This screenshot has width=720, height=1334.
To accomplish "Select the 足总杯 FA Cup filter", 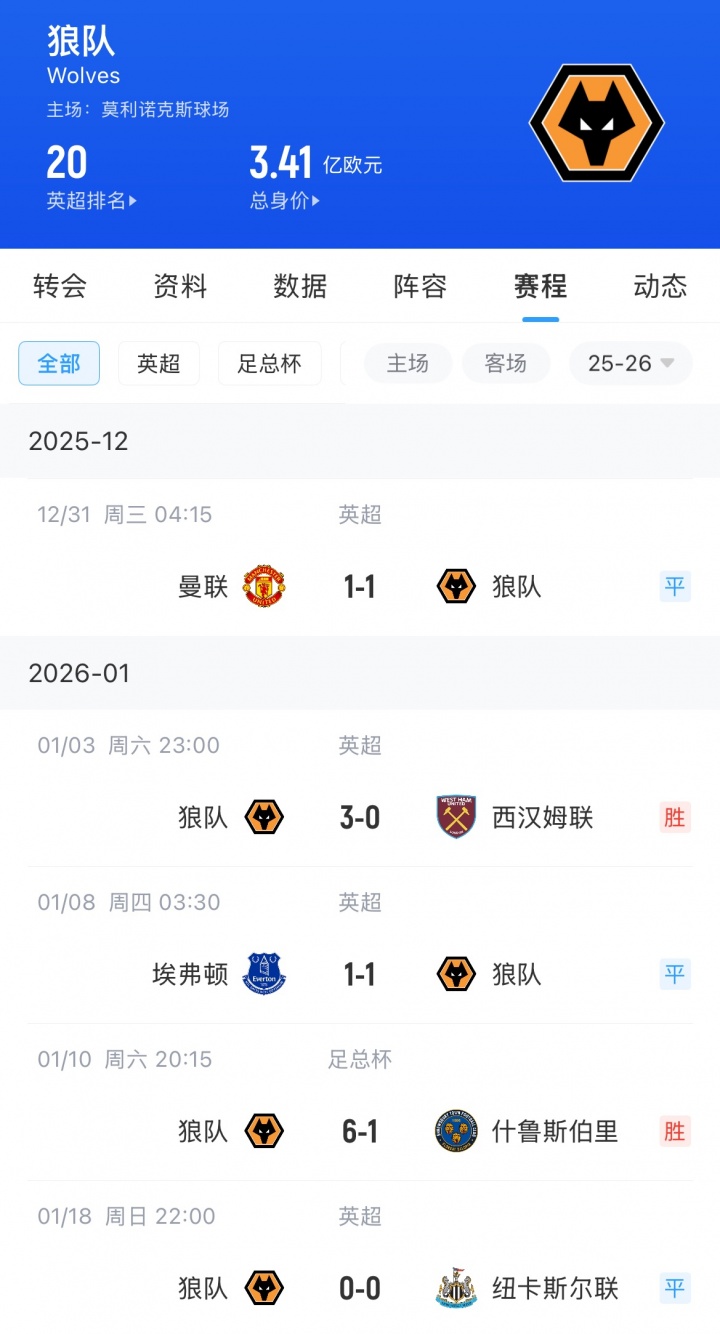I will 269,364.
